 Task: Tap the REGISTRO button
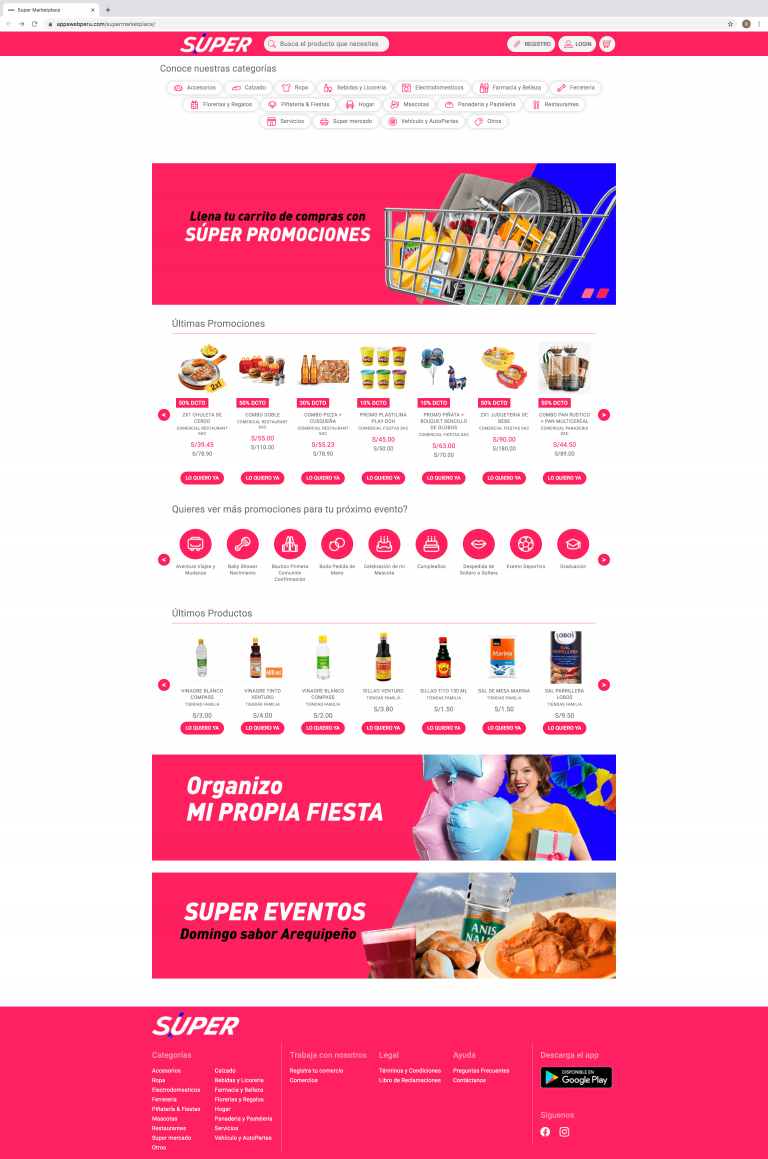[x=531, y=44]
